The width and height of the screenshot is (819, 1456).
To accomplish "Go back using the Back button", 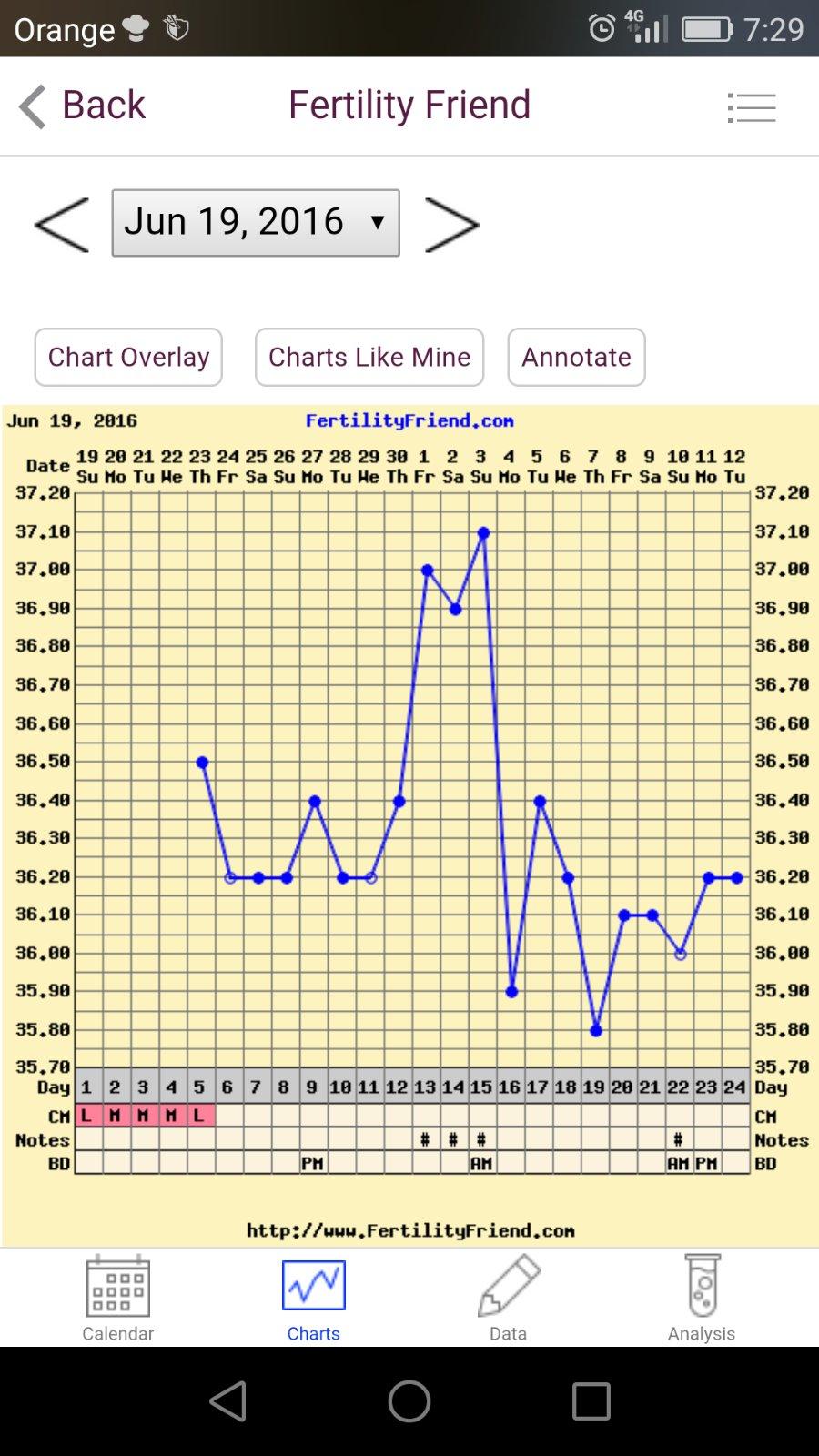I will [x=82, y=106].
